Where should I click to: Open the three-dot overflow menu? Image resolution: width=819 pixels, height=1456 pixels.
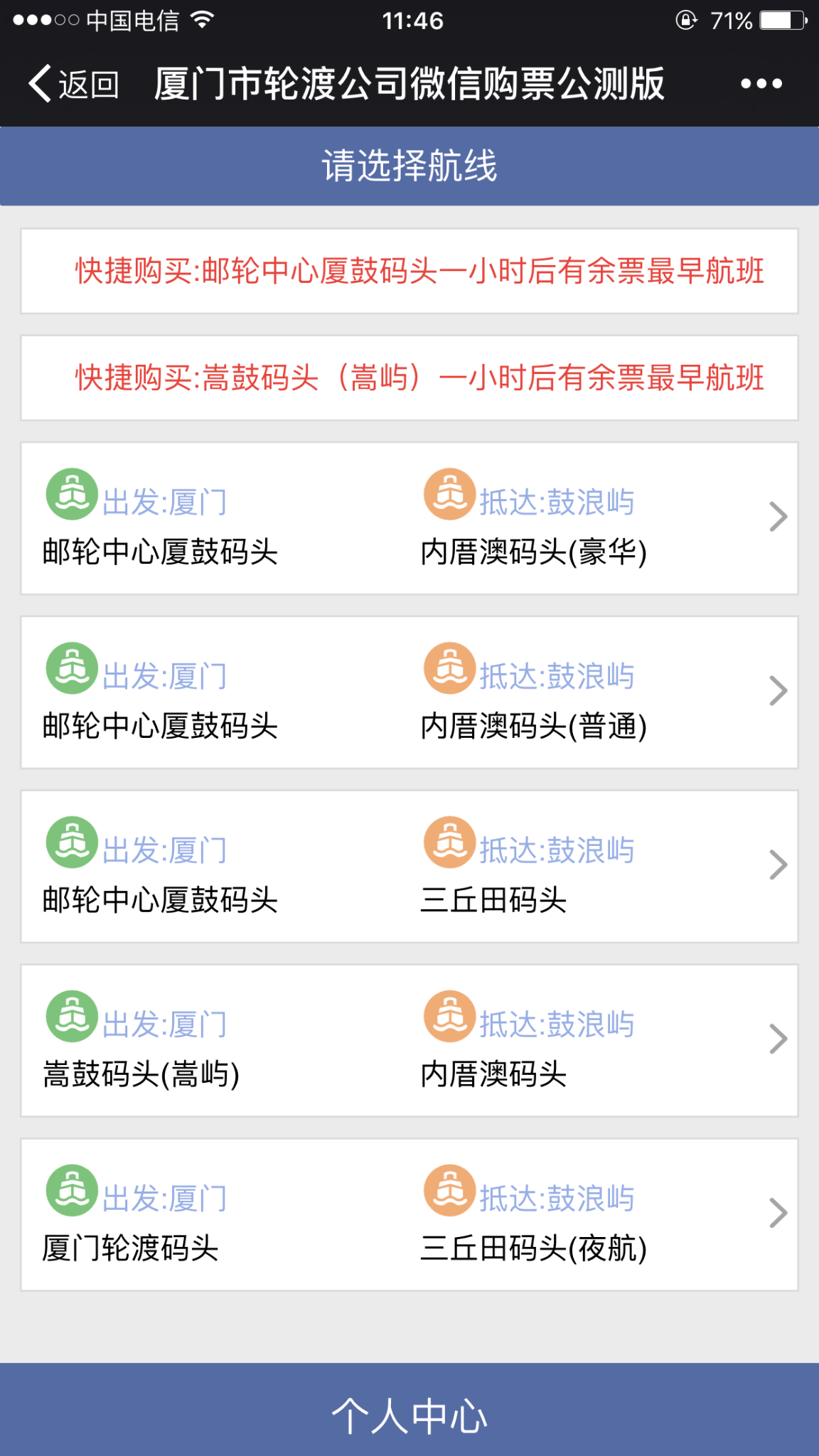(x=761, y=84)
